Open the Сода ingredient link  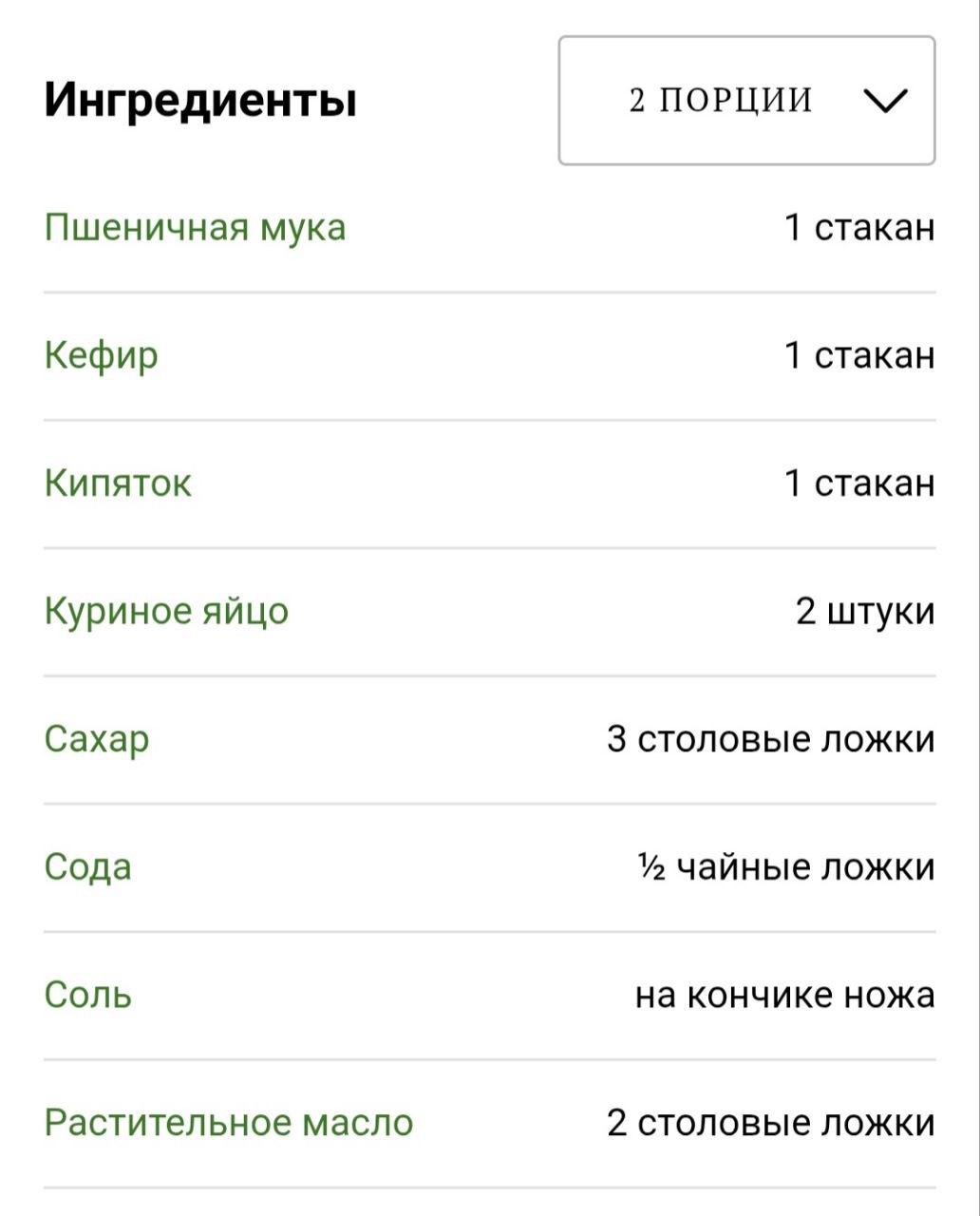tap(87, 867)
